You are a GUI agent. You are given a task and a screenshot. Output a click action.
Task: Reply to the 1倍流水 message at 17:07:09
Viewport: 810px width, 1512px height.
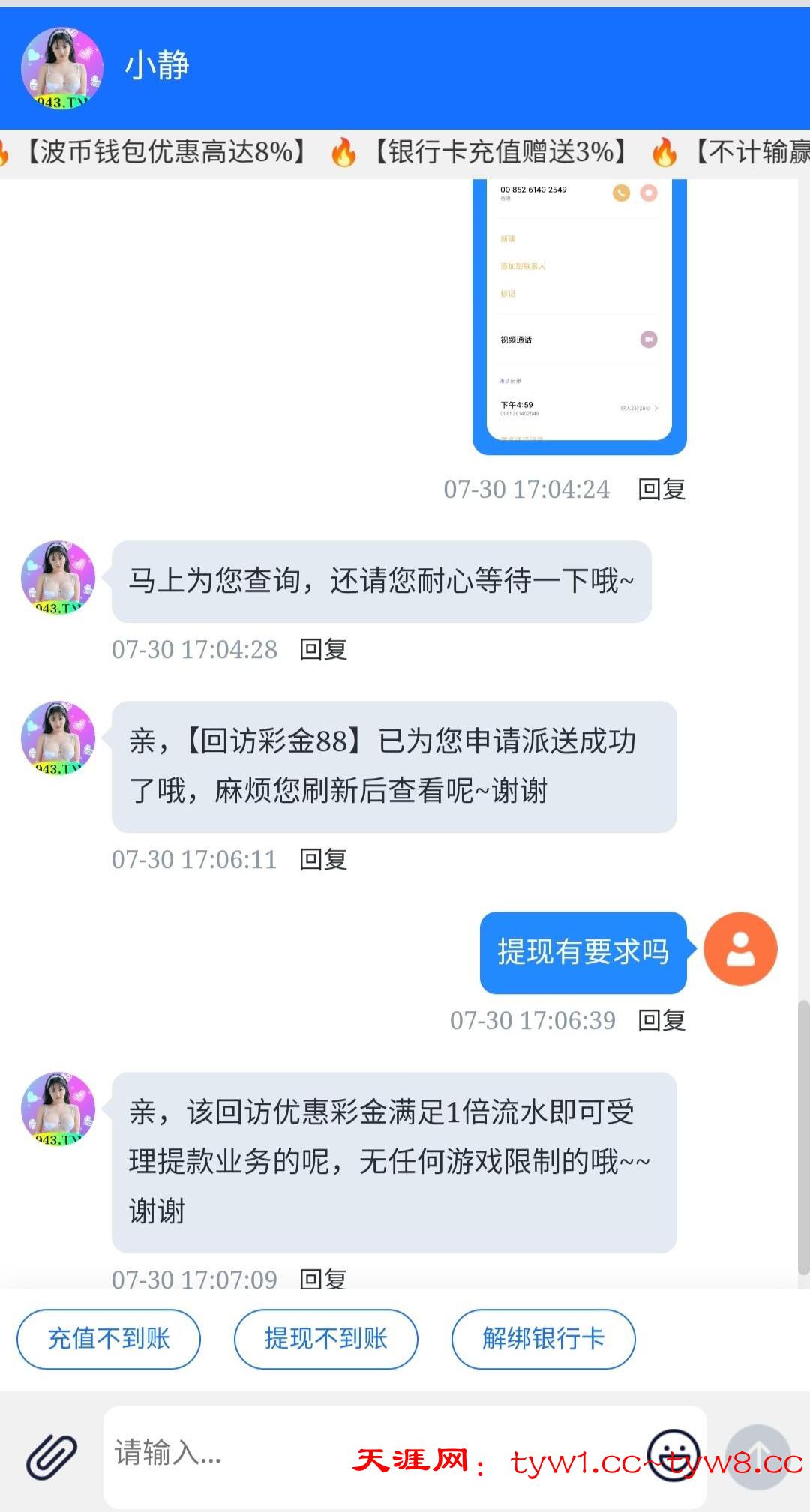(x=322, y=1277)
